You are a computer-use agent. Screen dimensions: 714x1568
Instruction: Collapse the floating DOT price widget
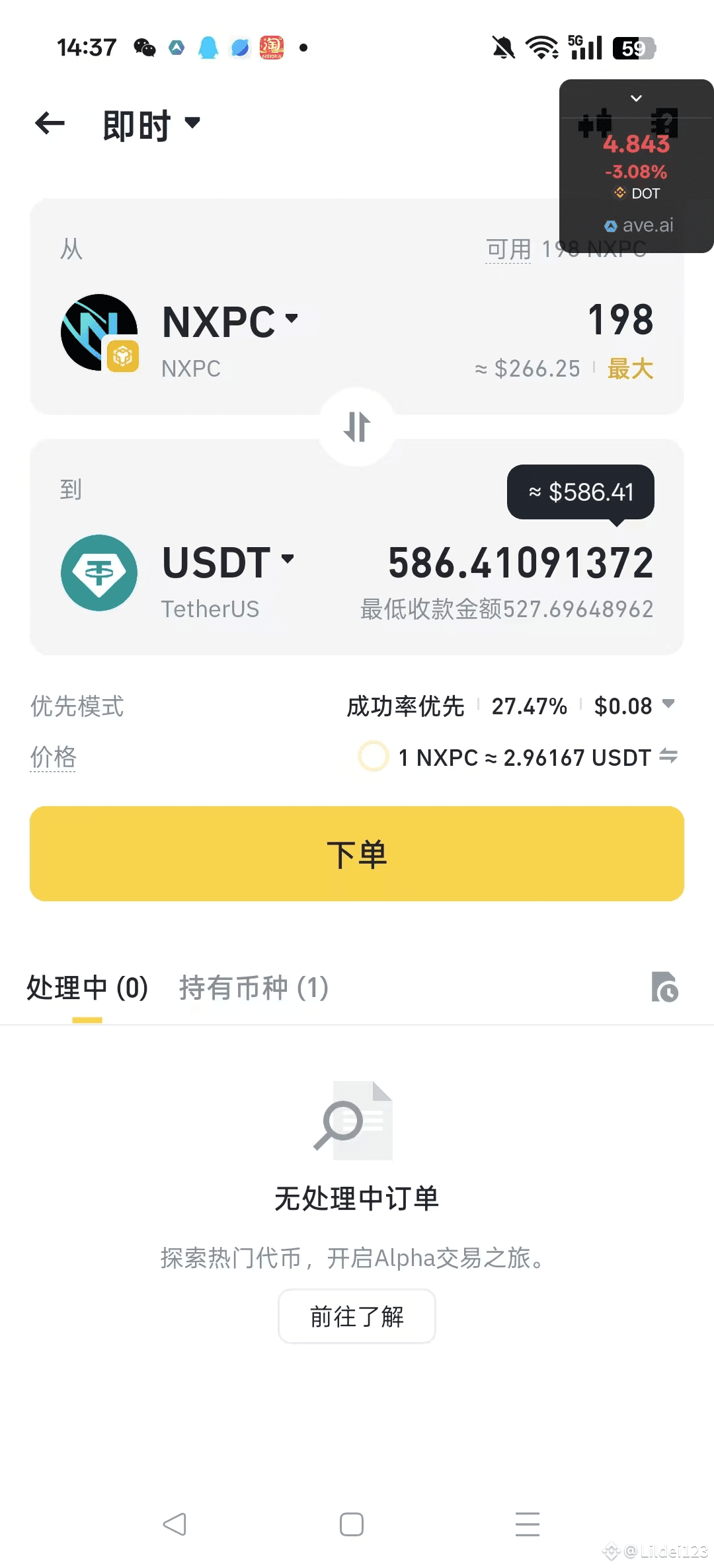[636, 98]
